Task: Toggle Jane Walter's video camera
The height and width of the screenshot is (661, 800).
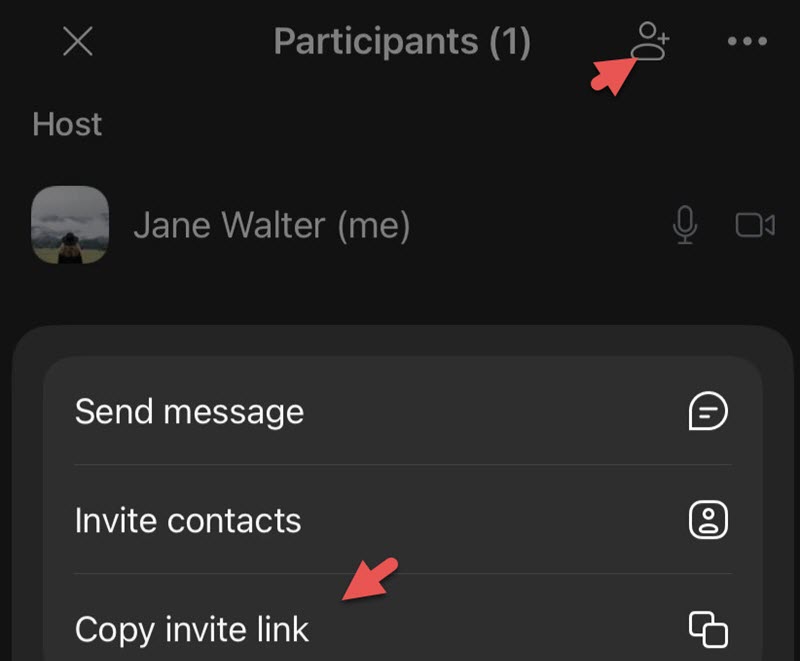Action: [755, 226]
